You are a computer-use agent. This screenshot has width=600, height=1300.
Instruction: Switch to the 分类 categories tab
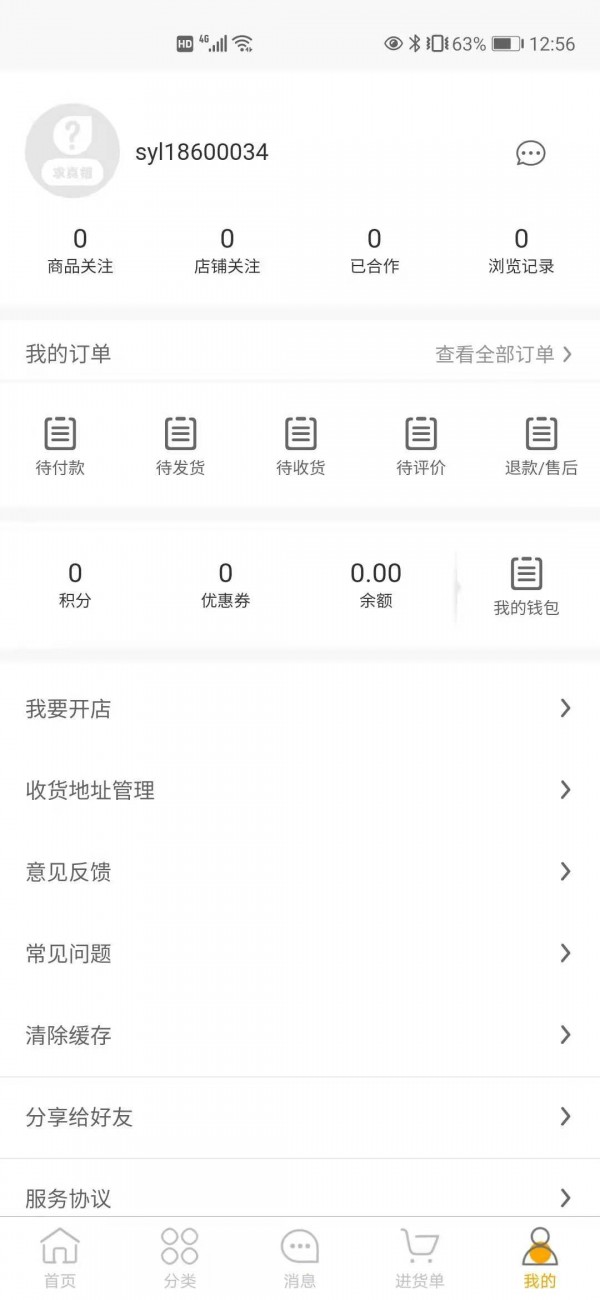[x=180, y=1257]
